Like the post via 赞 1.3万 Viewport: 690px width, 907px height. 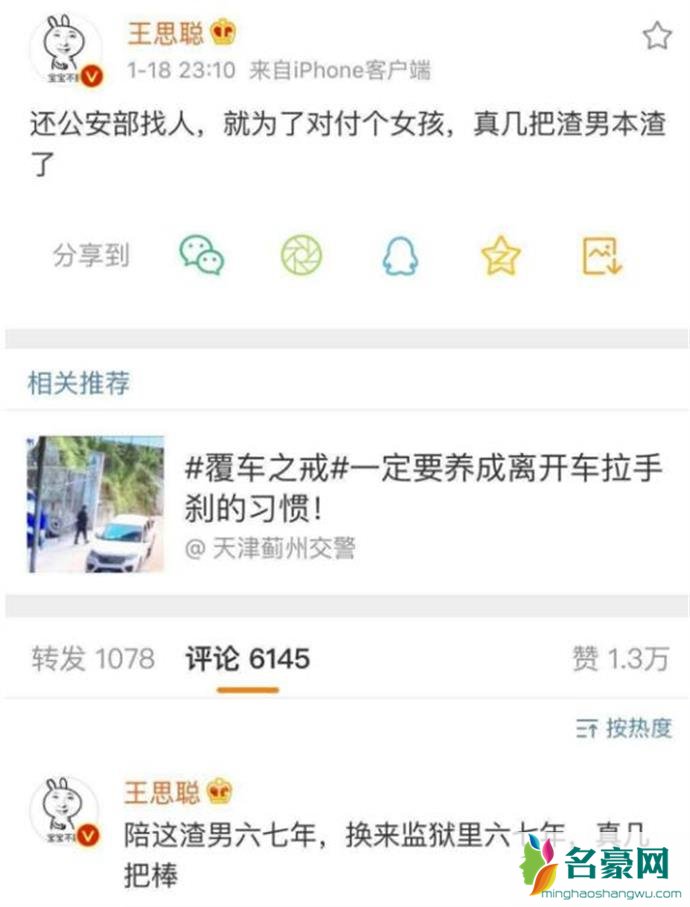coord(619,659)
